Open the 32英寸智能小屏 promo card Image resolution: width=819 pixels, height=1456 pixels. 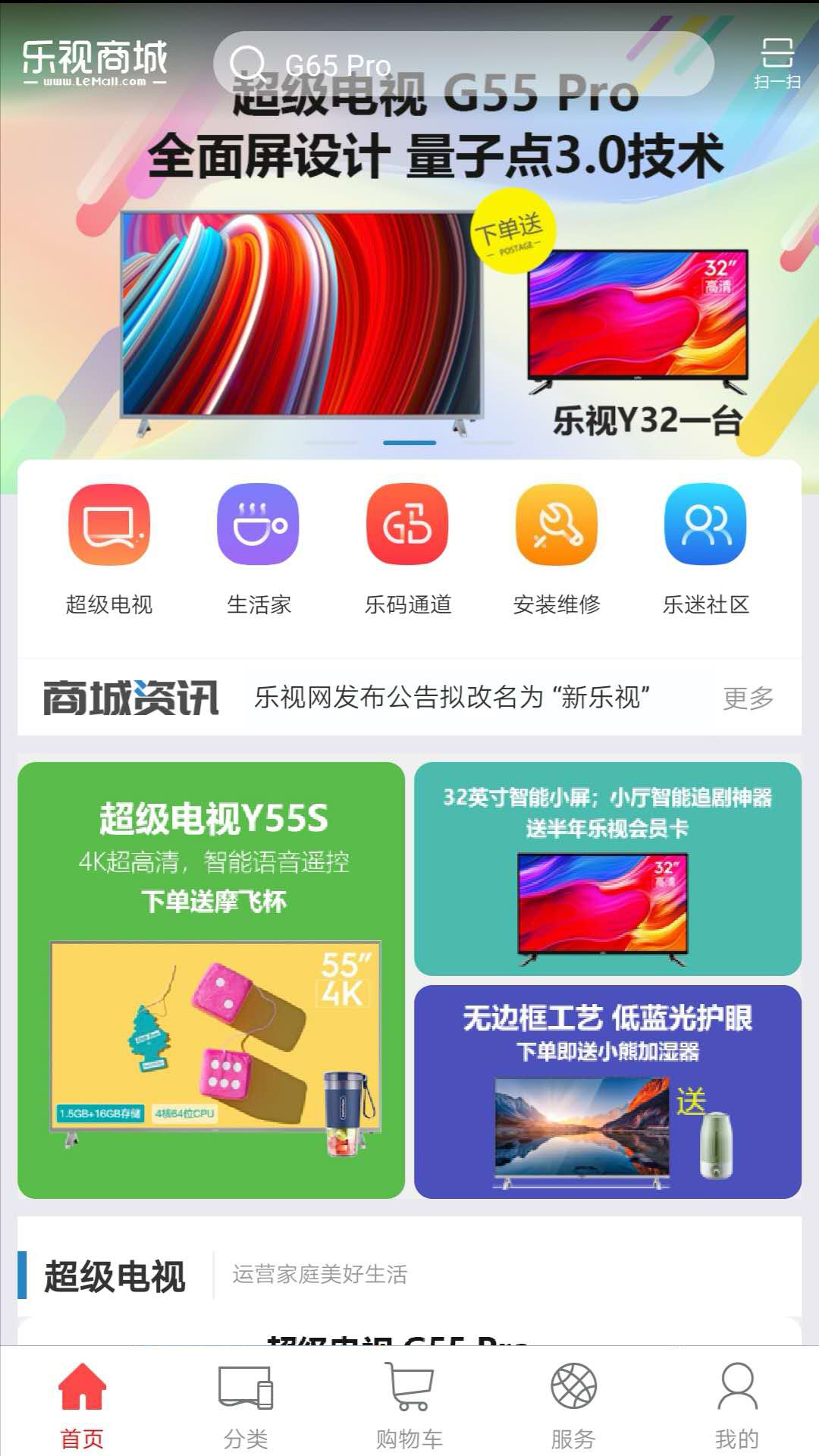point(607,869)
